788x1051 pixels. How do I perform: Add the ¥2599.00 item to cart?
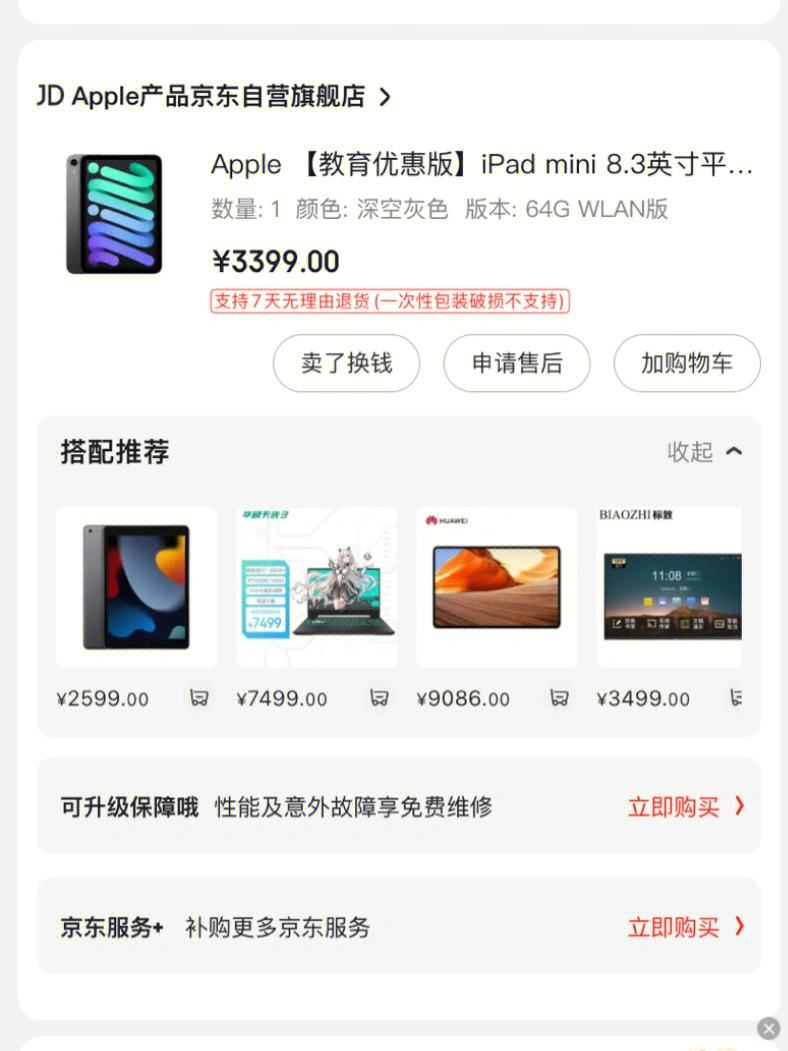click(199, 698)
